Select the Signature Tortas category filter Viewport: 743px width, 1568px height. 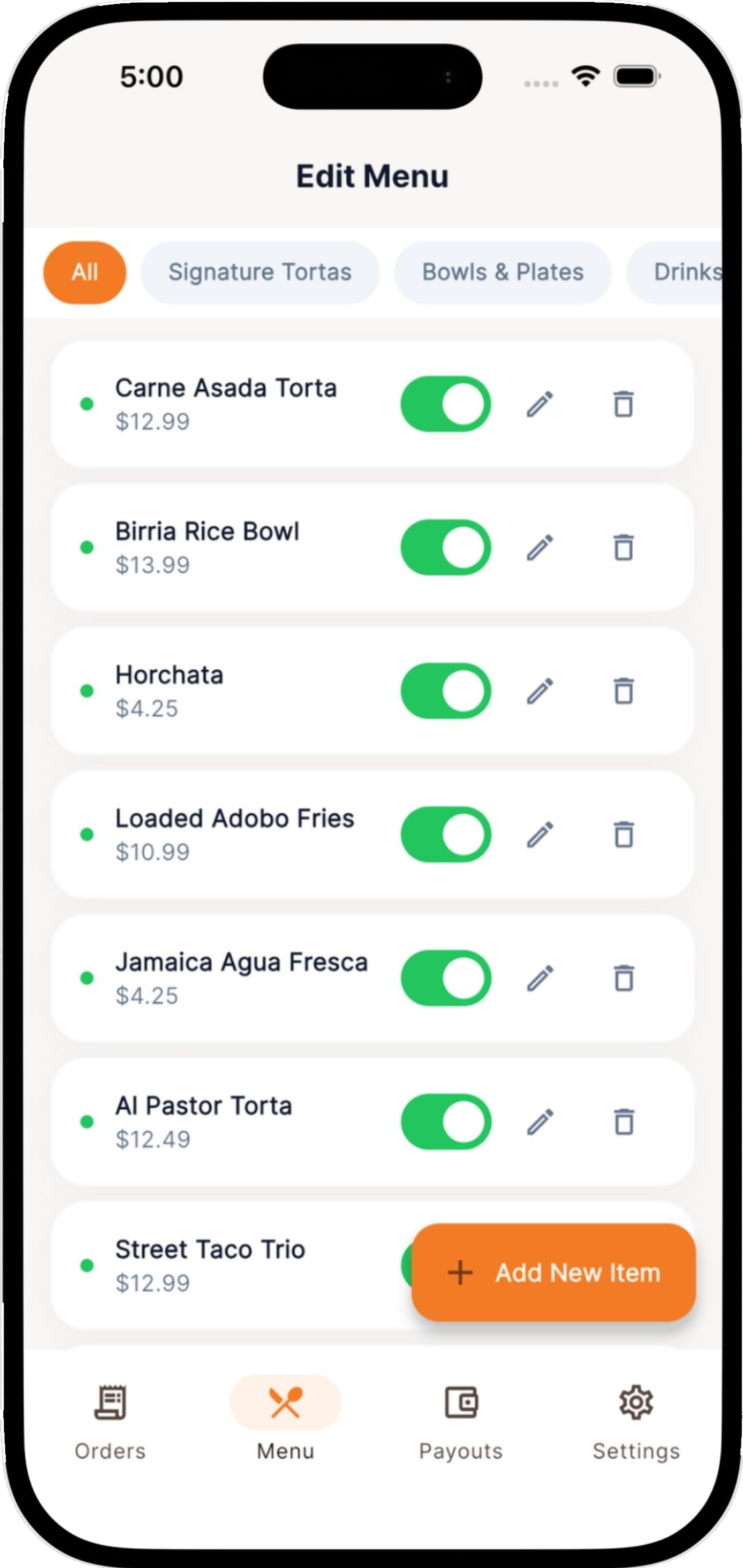tap(260, 272)
